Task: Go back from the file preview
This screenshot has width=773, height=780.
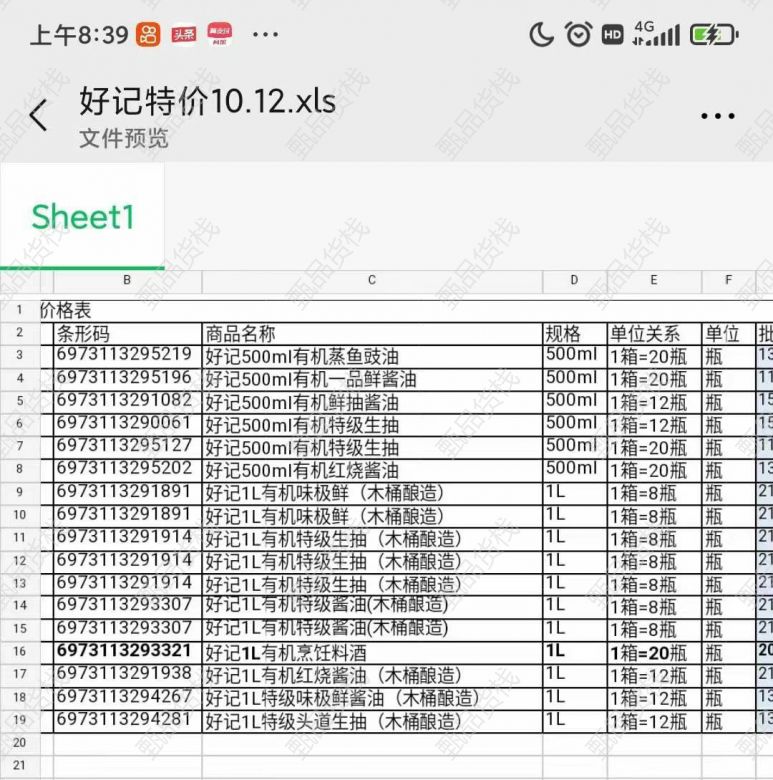Action: [38, 116]
